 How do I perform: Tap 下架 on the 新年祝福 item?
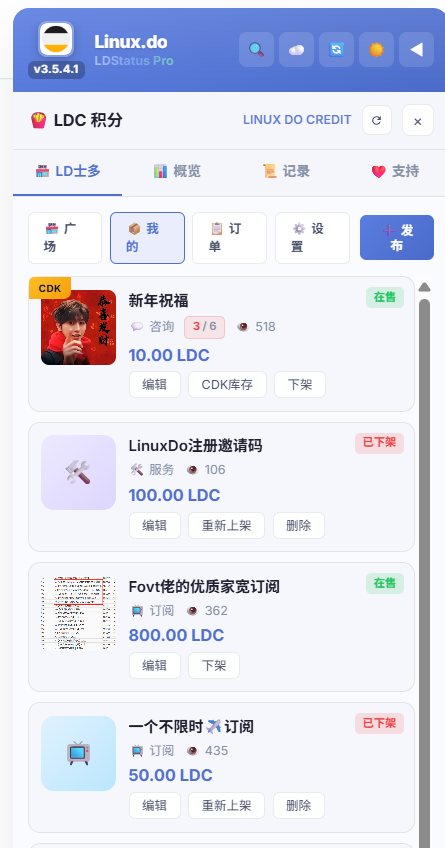[300, 385]
